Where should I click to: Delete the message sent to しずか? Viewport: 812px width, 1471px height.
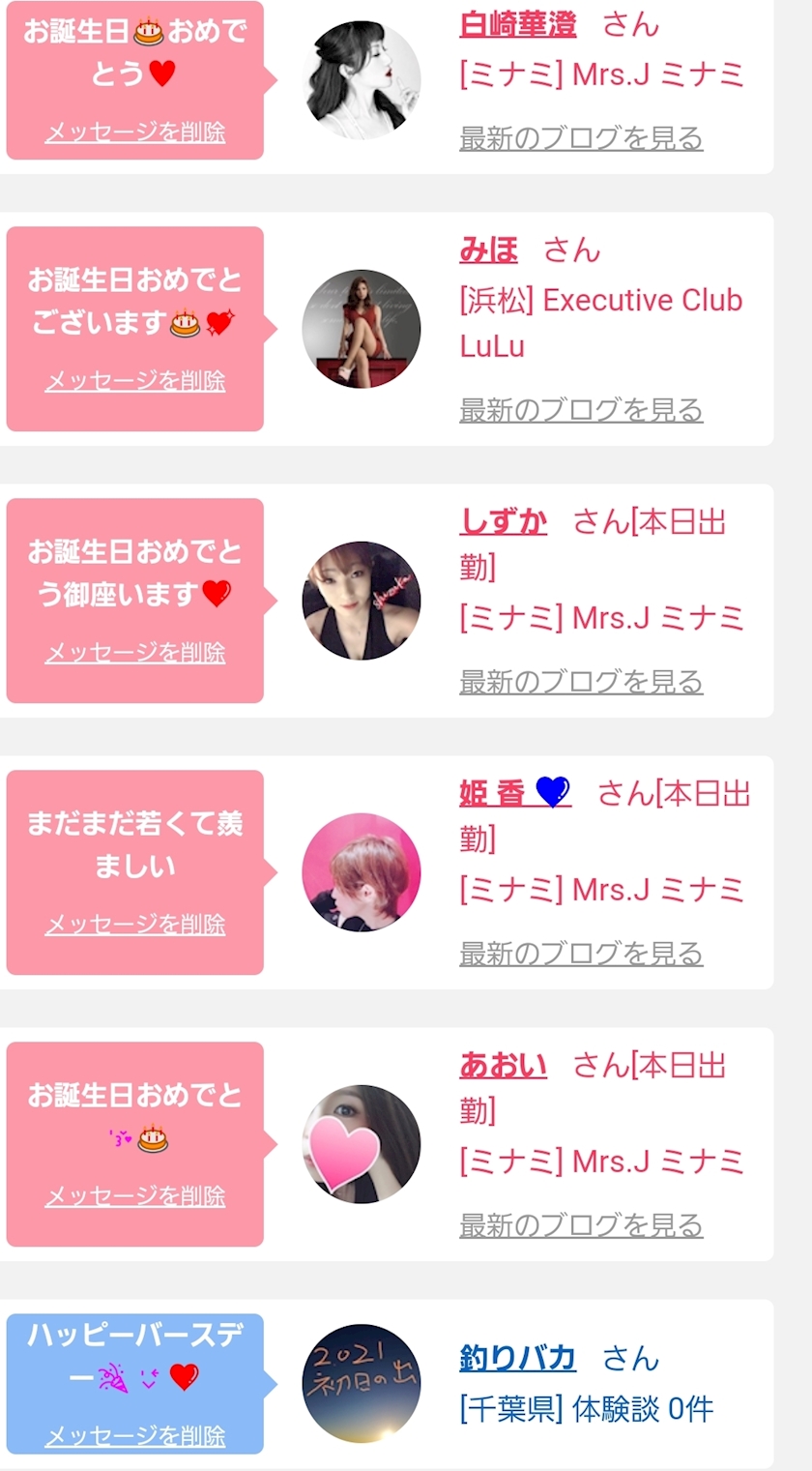tap(135, 653)
